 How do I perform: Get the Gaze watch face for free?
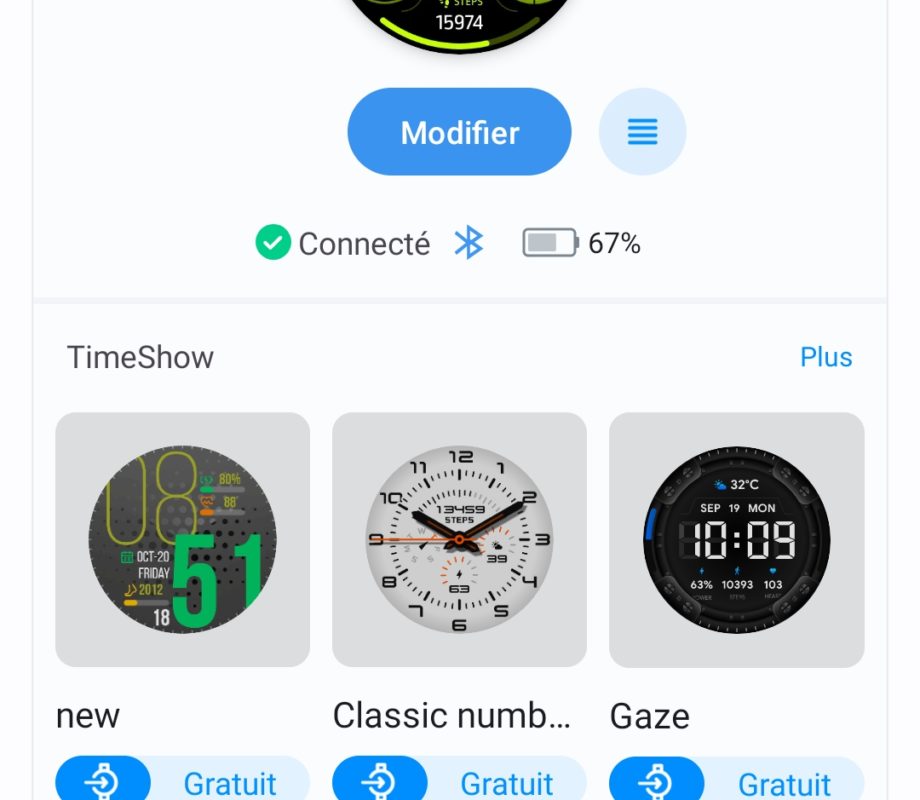coord(736,782)
